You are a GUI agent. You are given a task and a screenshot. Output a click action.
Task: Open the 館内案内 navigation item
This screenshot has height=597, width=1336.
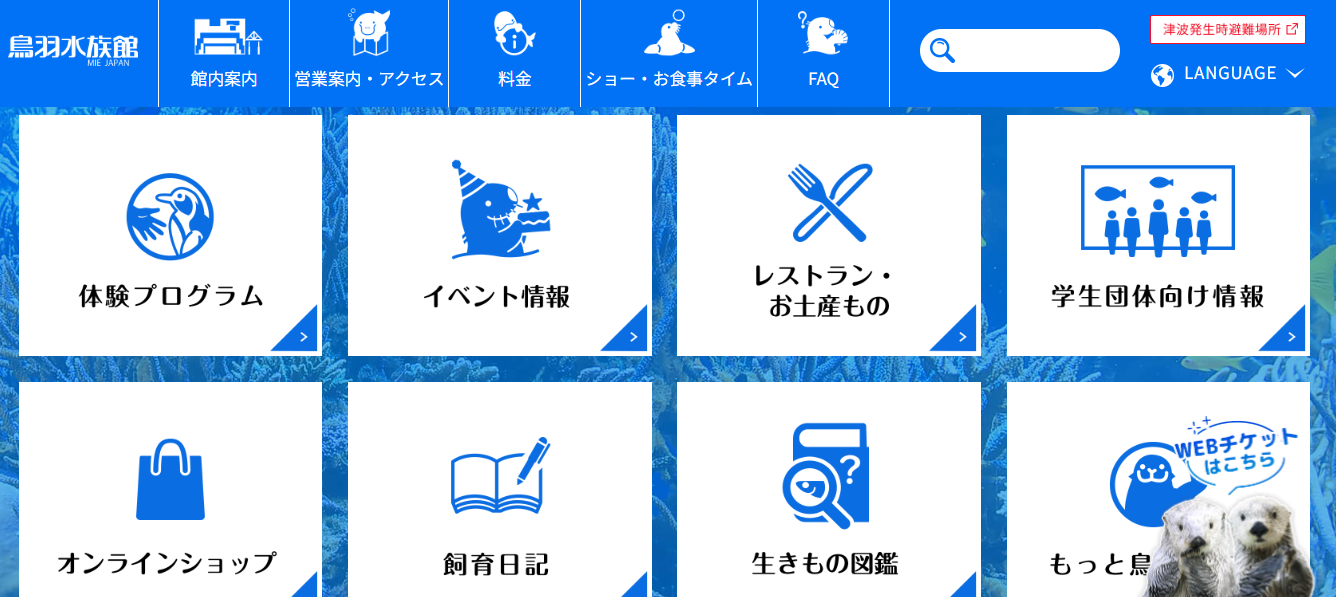tap(224, 53)
